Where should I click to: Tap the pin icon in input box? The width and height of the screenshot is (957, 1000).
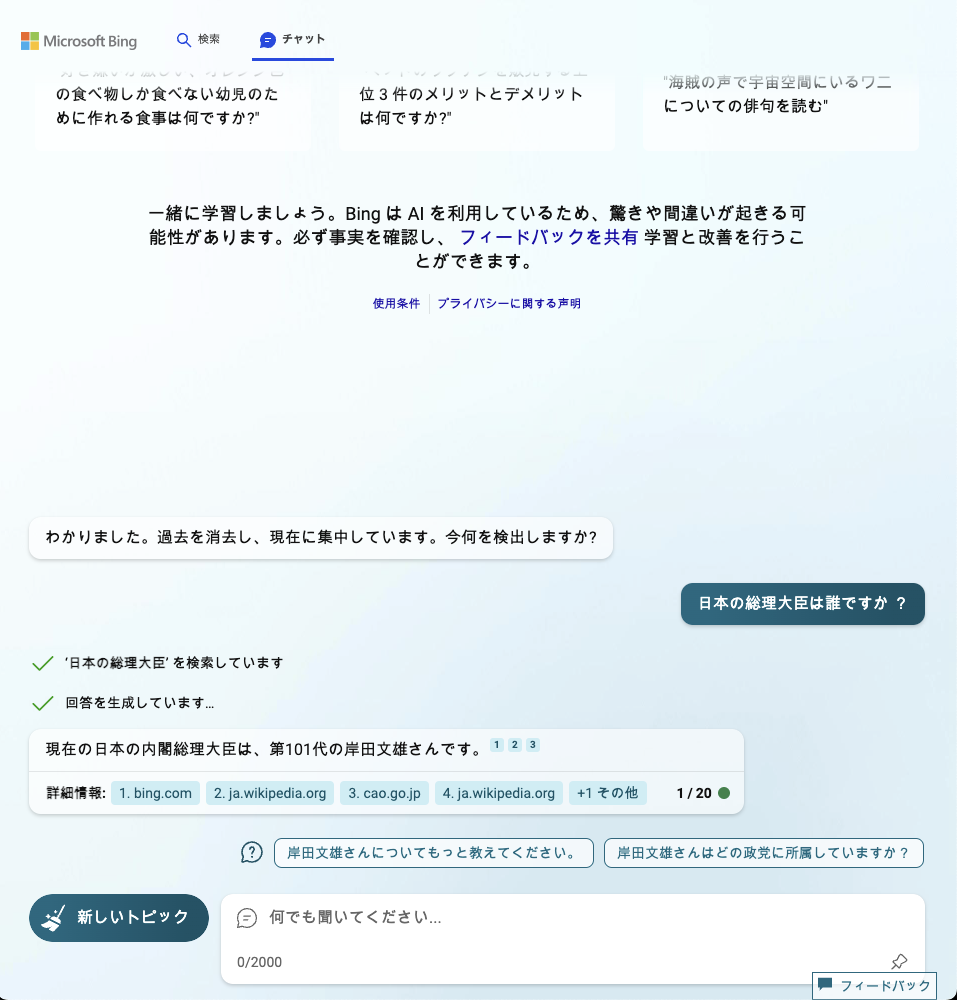tap(899, 962)
